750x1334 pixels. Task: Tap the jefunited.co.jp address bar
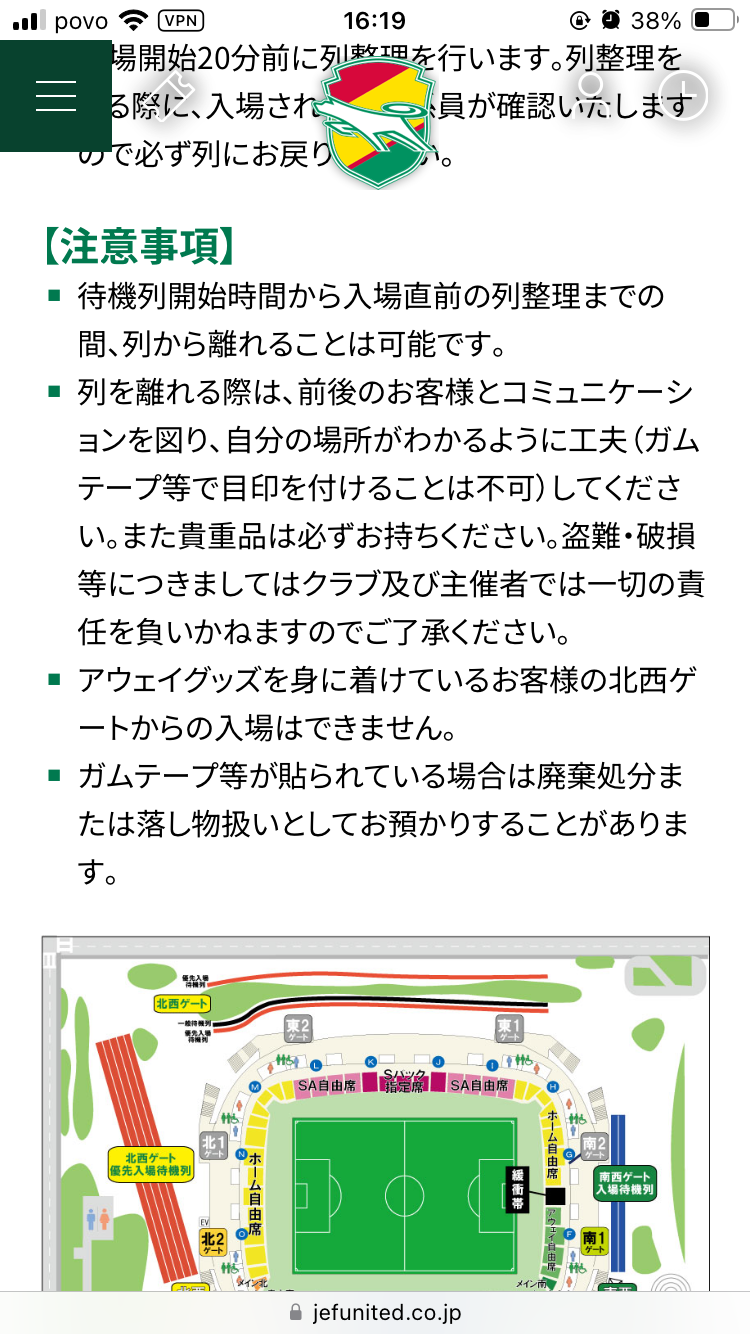(x=375, y=1311)
